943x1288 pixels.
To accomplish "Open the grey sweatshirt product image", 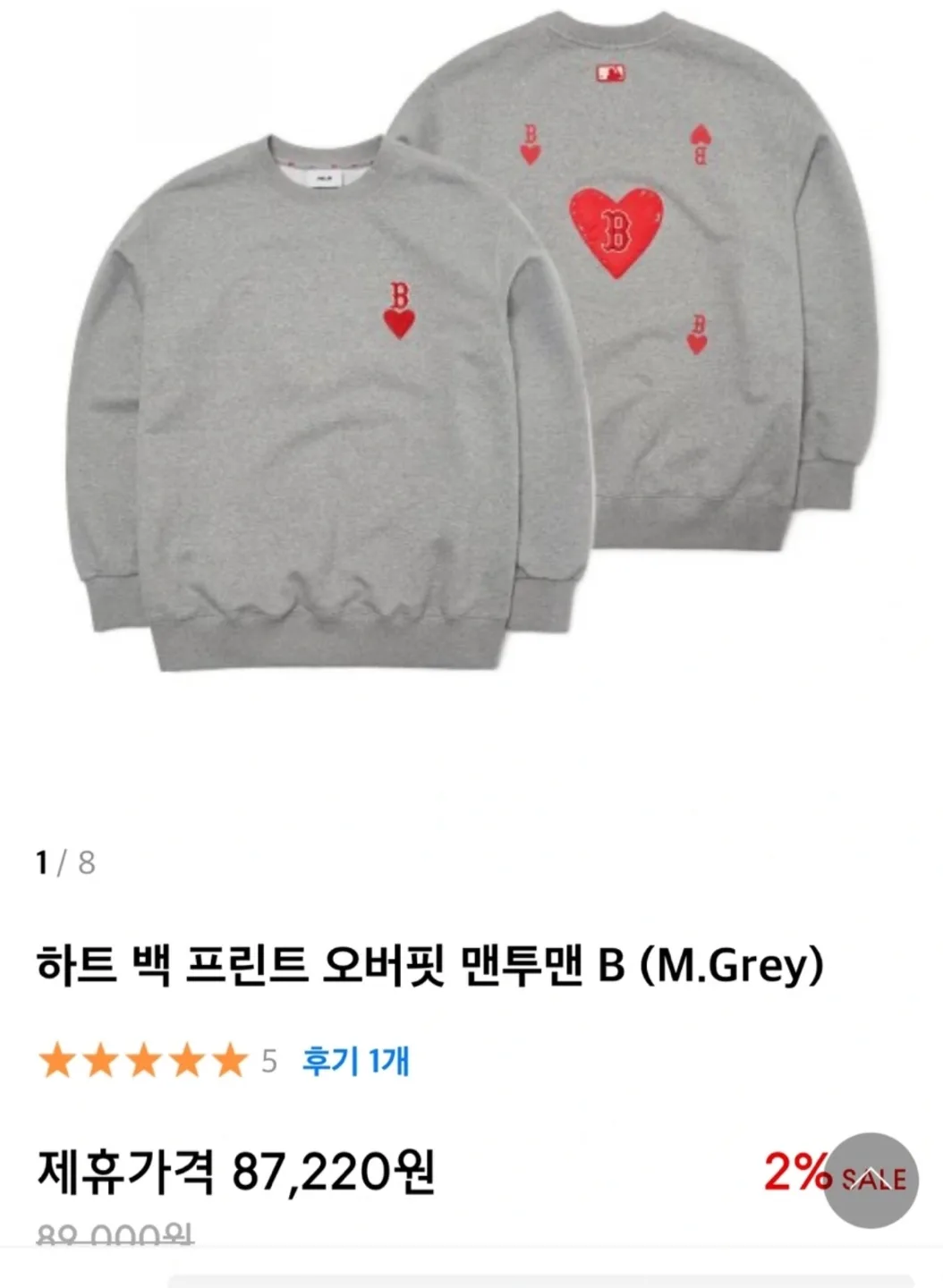I will [x=471, y=358].
